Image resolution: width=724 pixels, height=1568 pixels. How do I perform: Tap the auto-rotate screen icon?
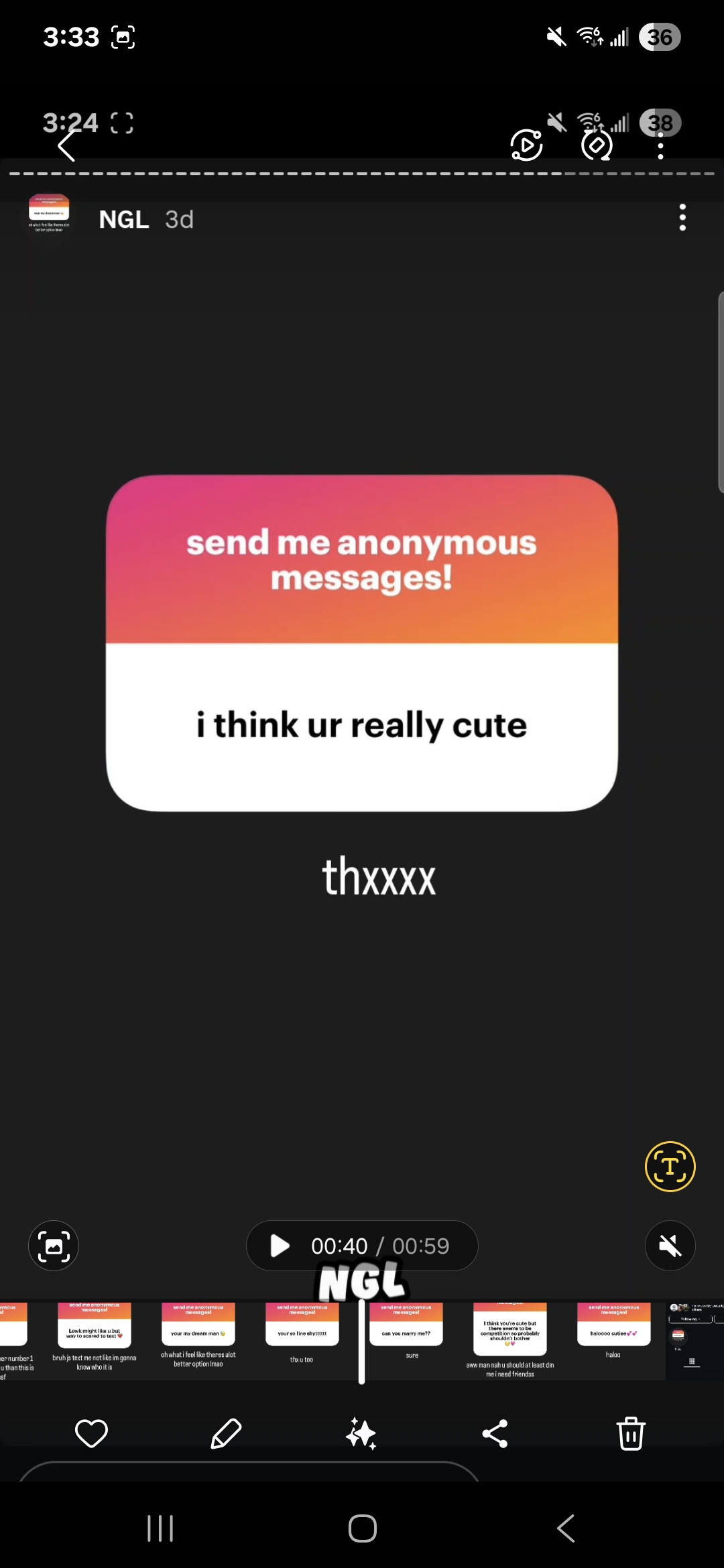pyautogui.click(x=597, y=145)
